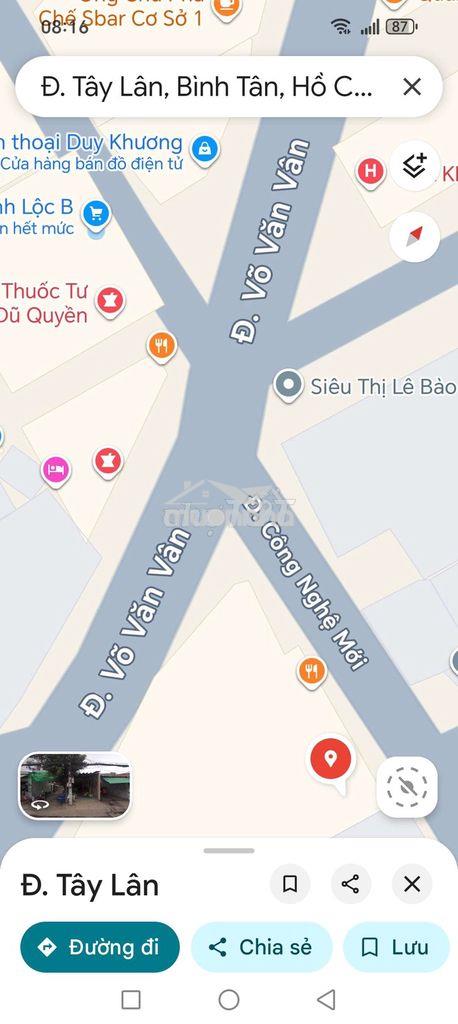
Task: Get directions with Đường đi
Action: click(x=100, y=948)
